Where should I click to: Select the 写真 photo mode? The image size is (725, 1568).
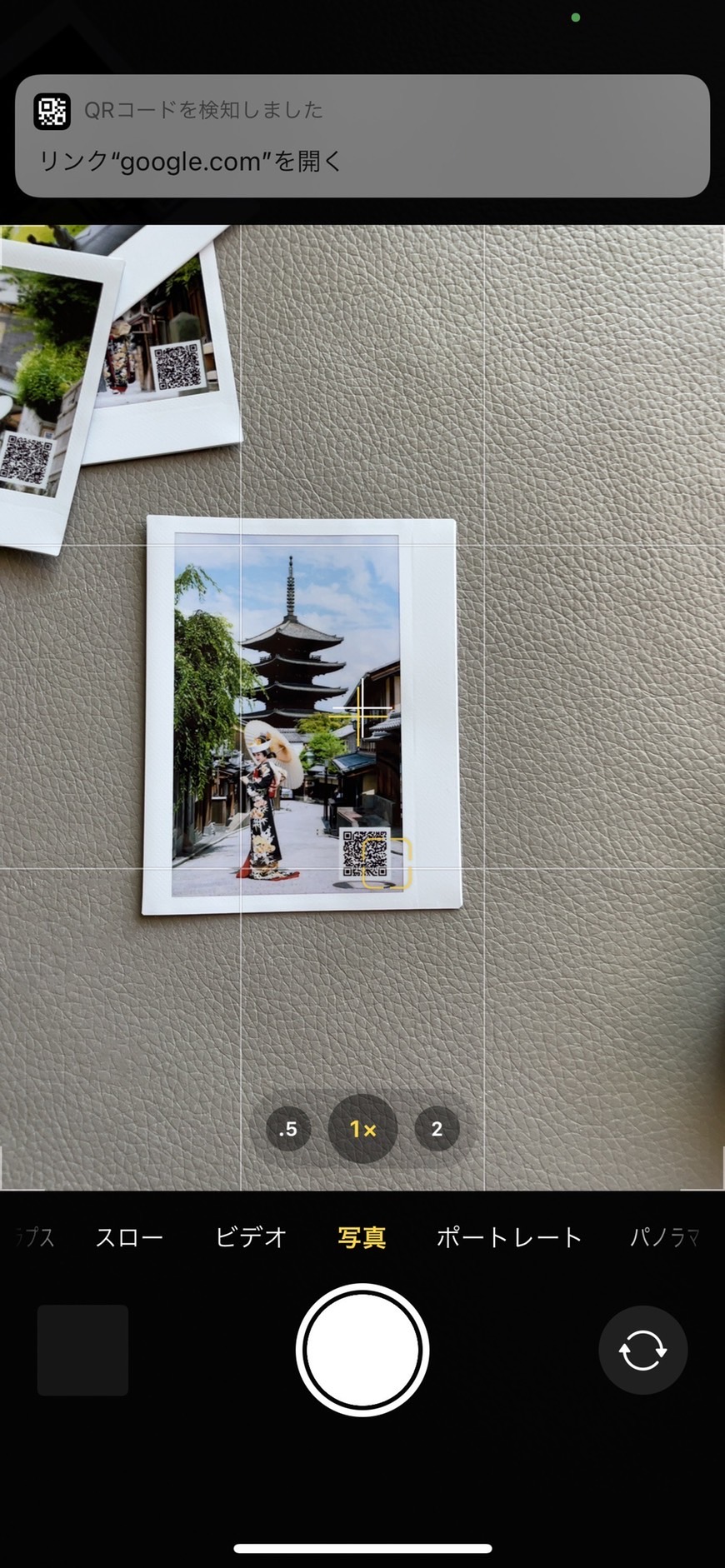pyautogui.click(x=362, y=1237)
